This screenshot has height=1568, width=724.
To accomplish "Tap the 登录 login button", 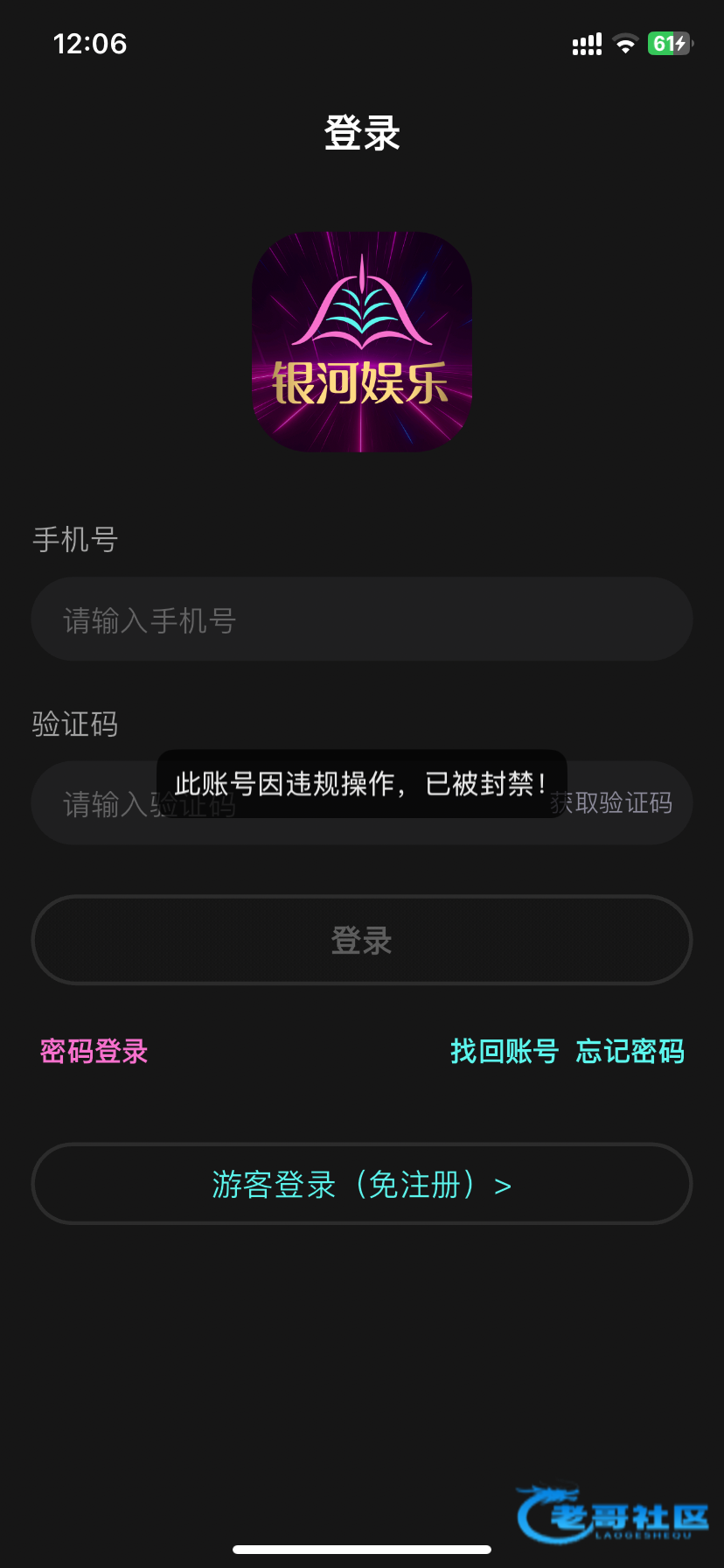I will pyautogui.click(x=361, y=941).
